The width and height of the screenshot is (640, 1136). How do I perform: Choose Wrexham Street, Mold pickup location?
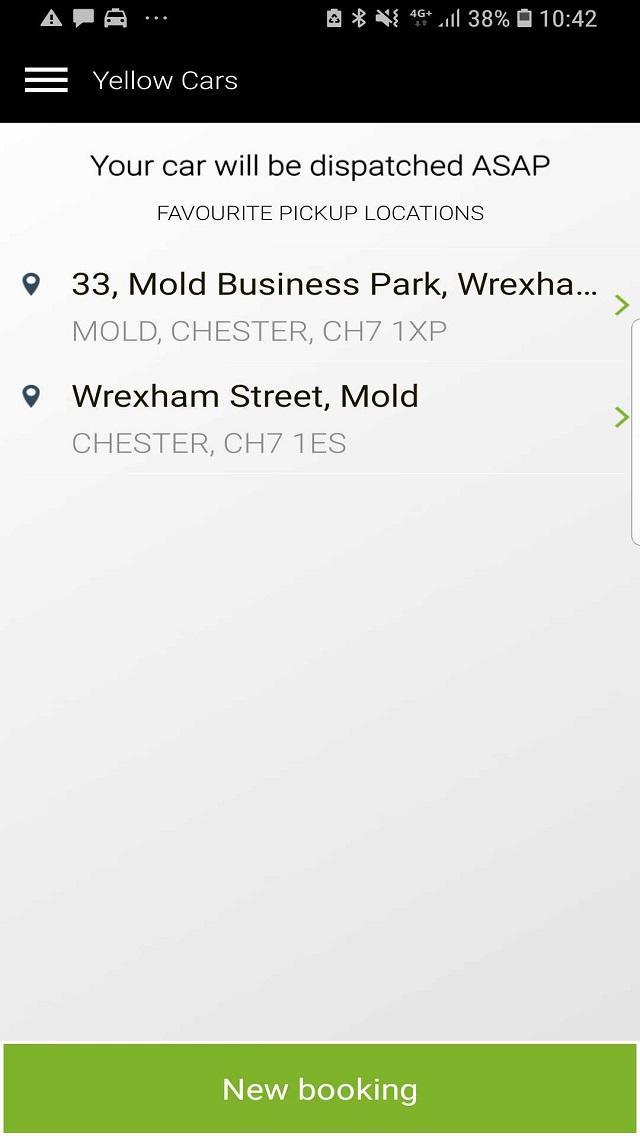coord(320,418)
